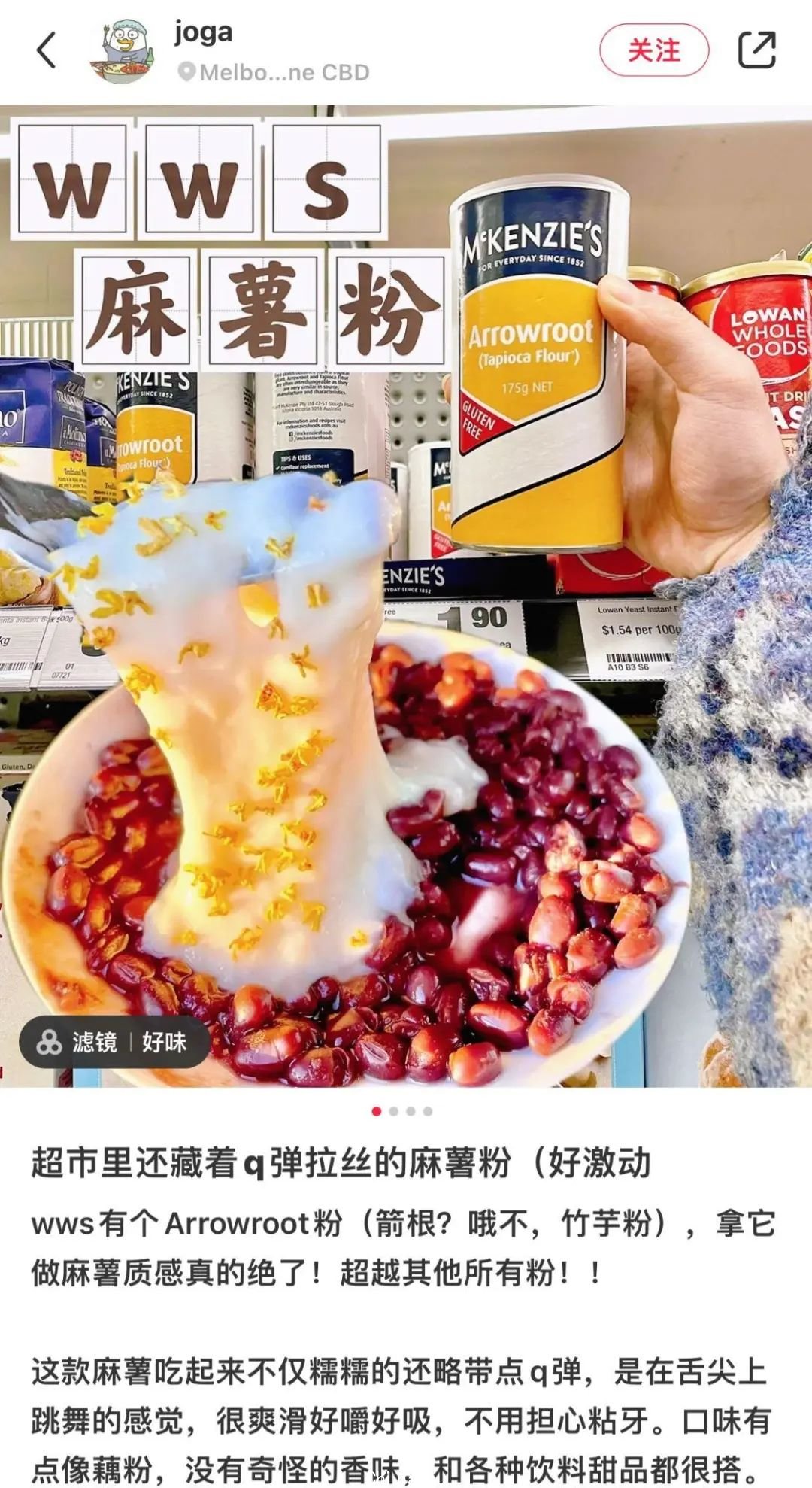Open the Melbourne CBD location tag
The width and height of the screenshot is (812, 1488).
(x=274, y=73)
